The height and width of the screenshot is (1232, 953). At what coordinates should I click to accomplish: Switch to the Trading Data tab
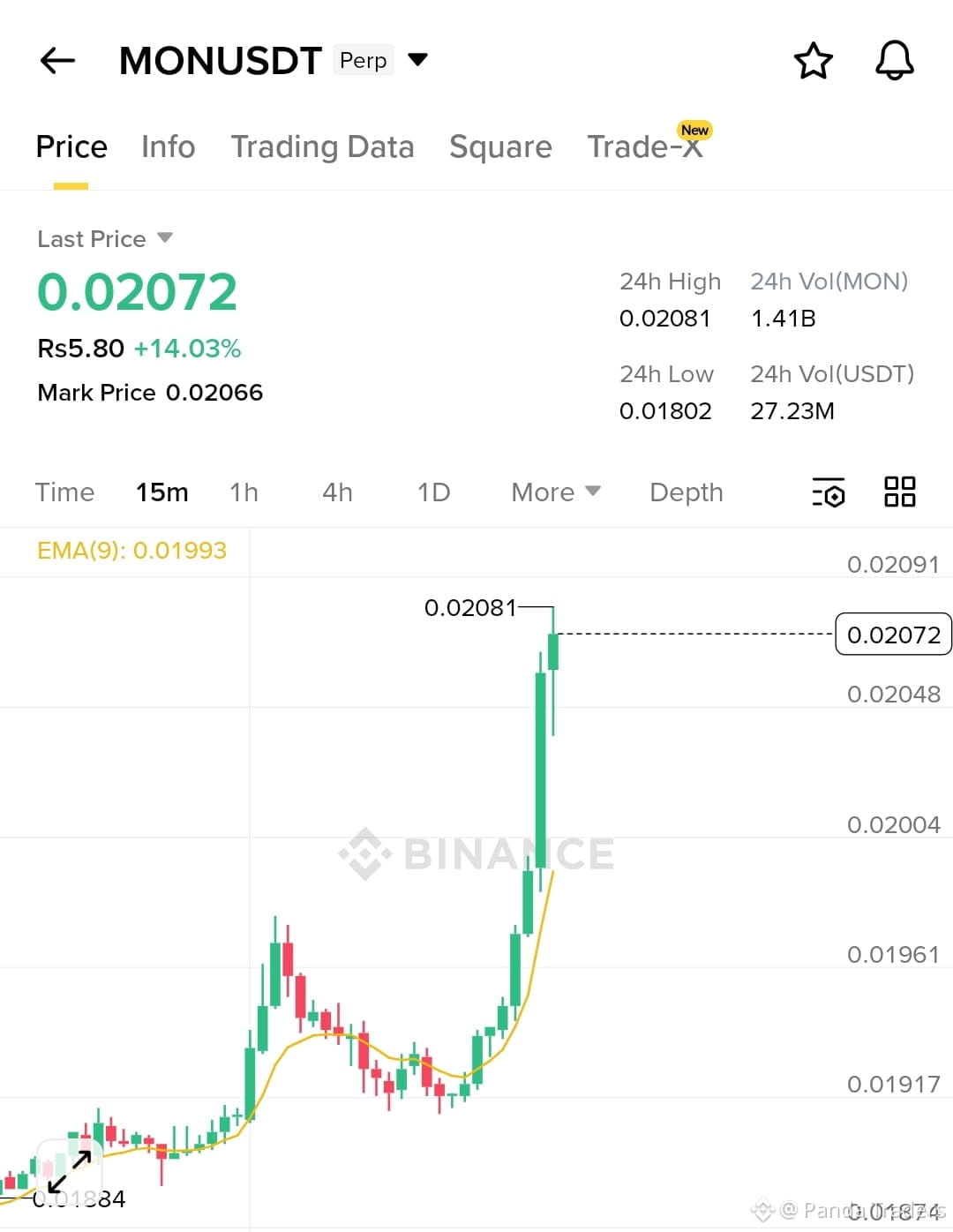pos(322,147)
